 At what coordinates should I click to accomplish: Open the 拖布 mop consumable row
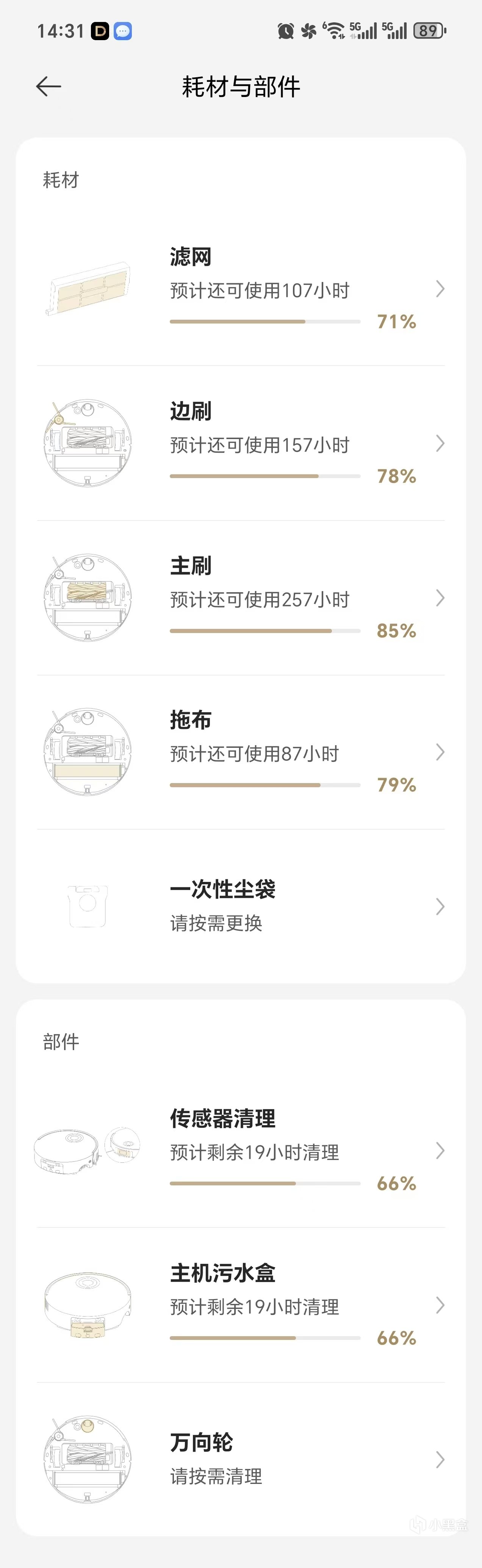coord(241,752)
